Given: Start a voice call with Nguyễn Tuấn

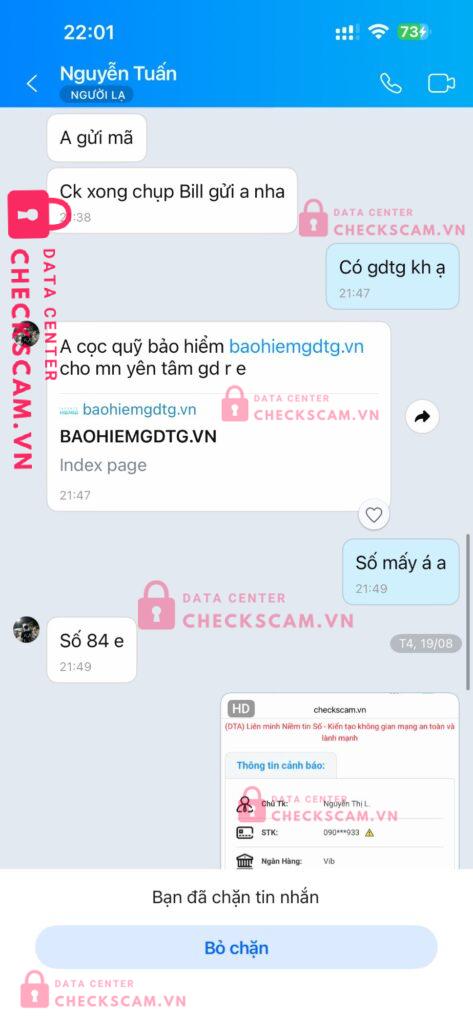Looking at the screenshot, I should coord(391,83).
